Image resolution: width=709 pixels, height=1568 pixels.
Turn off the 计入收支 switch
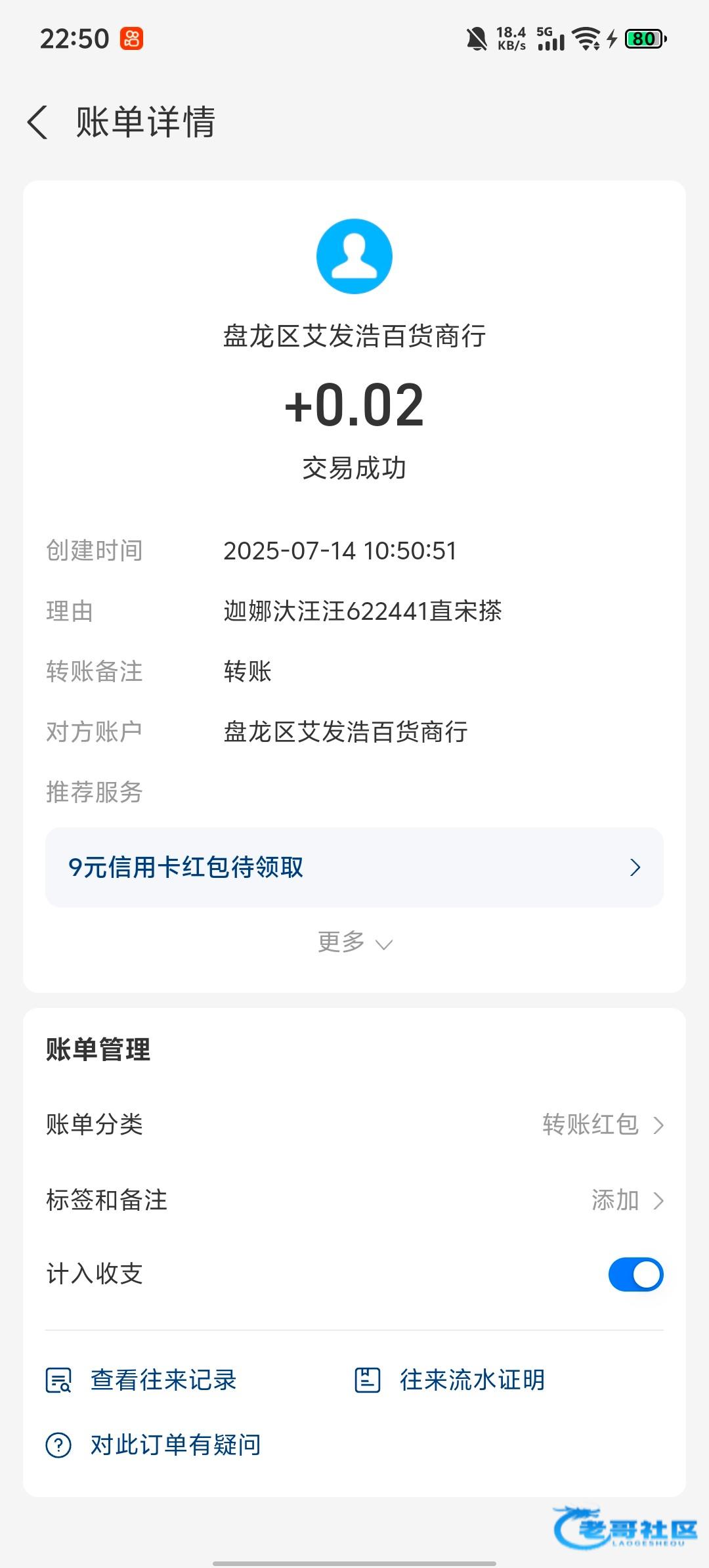point(635,1274)
